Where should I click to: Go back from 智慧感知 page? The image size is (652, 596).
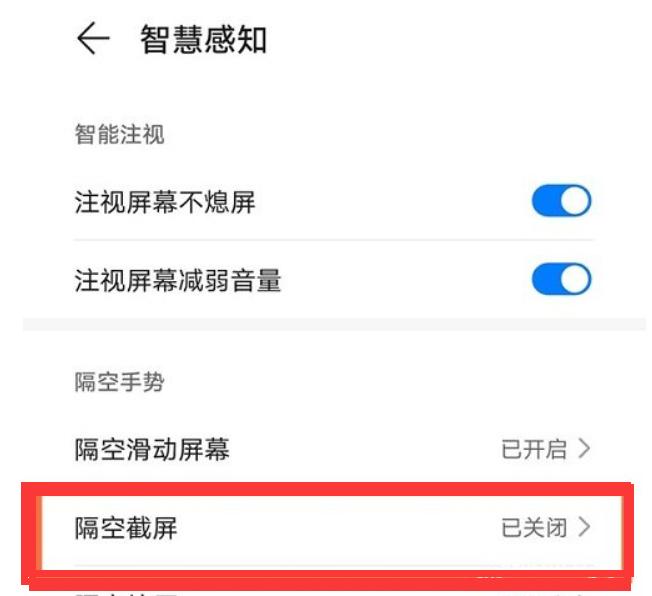tap(93, 41)
